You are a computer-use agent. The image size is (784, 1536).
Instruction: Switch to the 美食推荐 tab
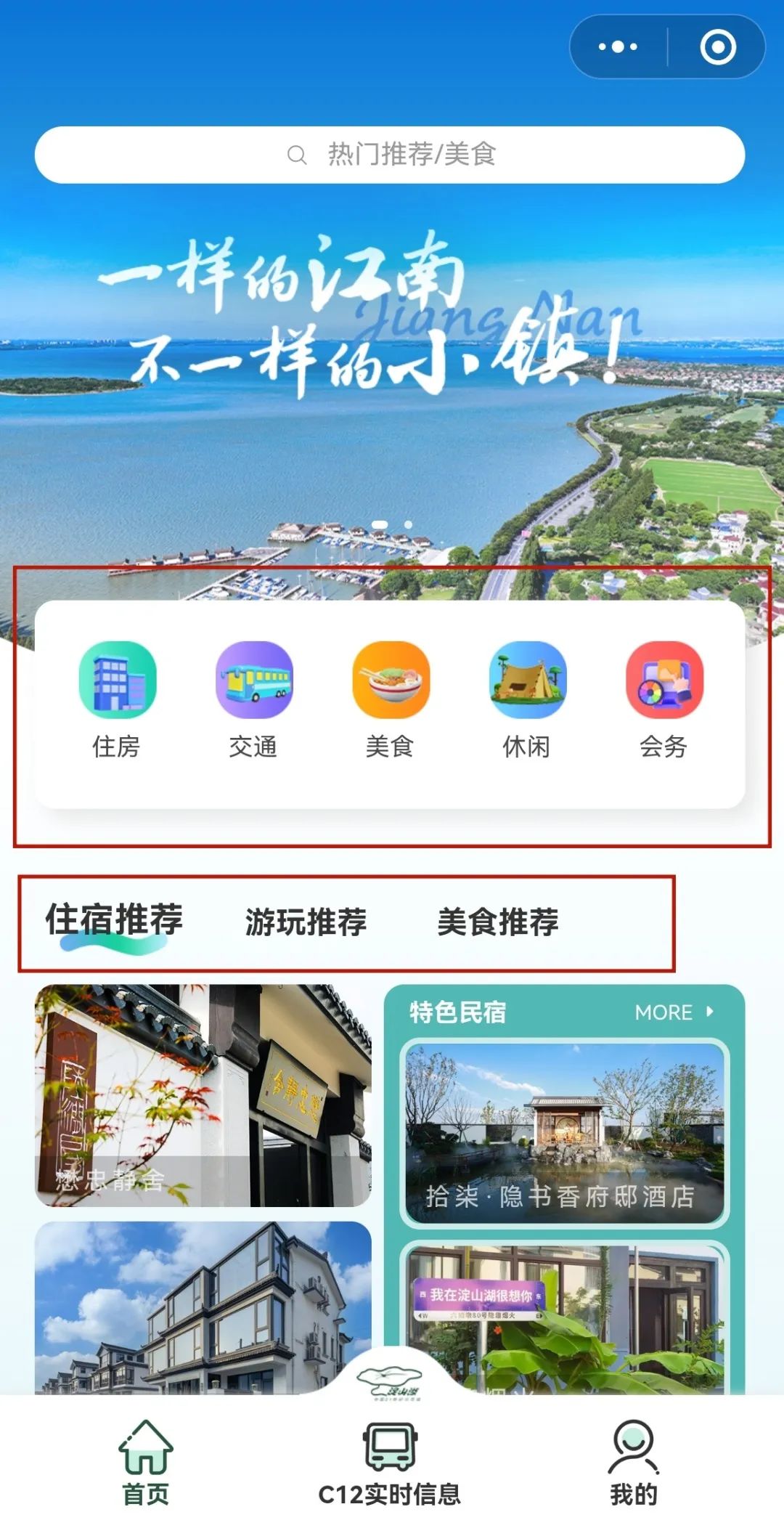498,922
